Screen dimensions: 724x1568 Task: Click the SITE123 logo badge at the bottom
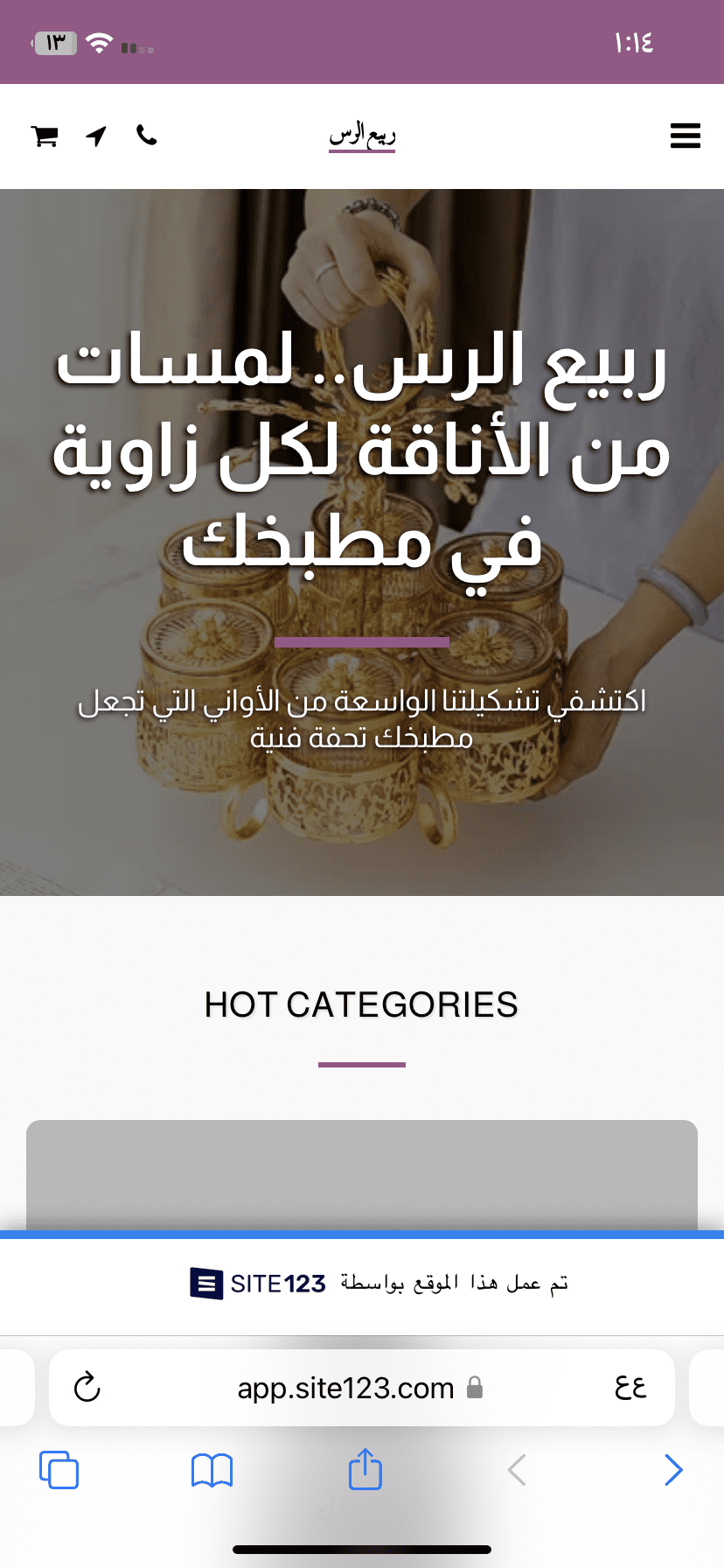pos(205,1284)
